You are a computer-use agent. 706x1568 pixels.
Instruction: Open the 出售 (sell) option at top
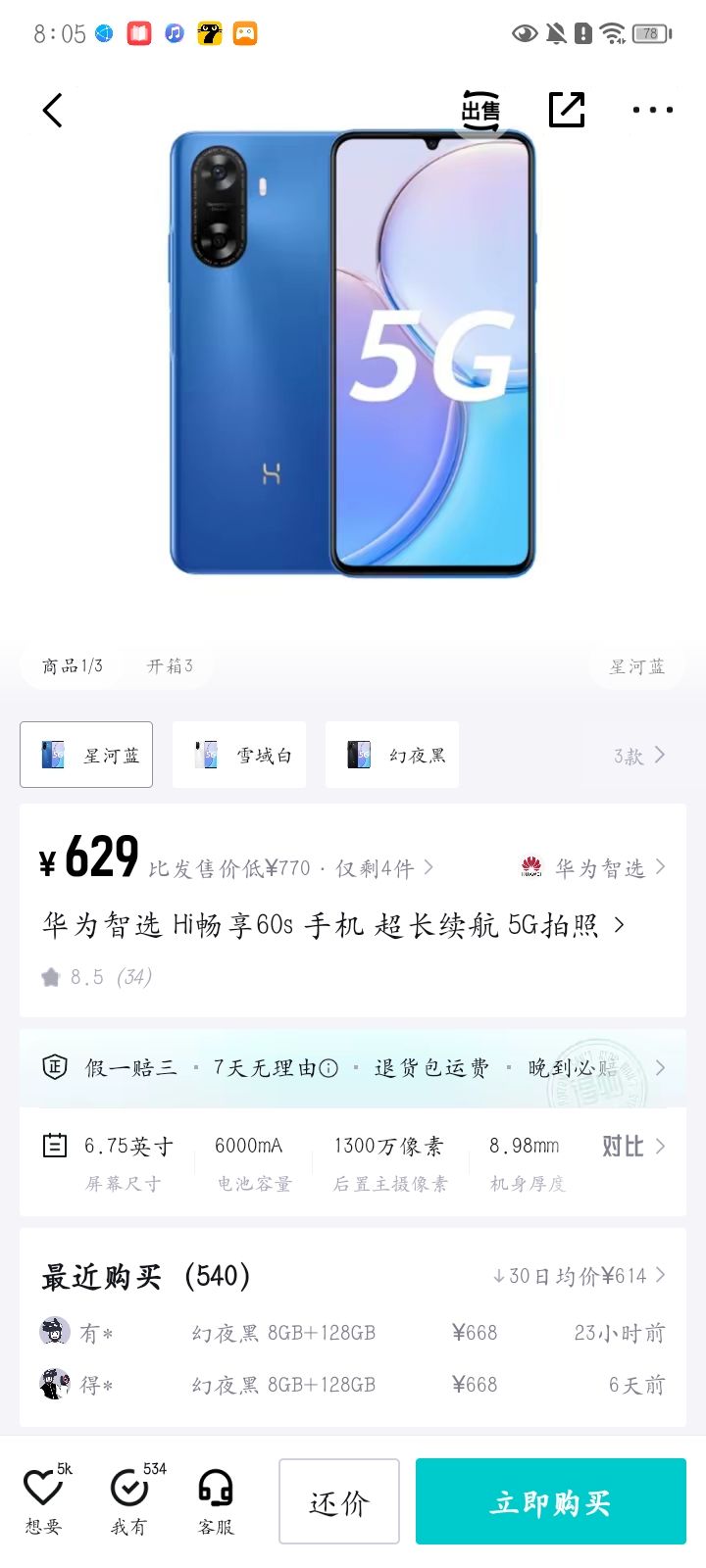click(x=479, y=111)
